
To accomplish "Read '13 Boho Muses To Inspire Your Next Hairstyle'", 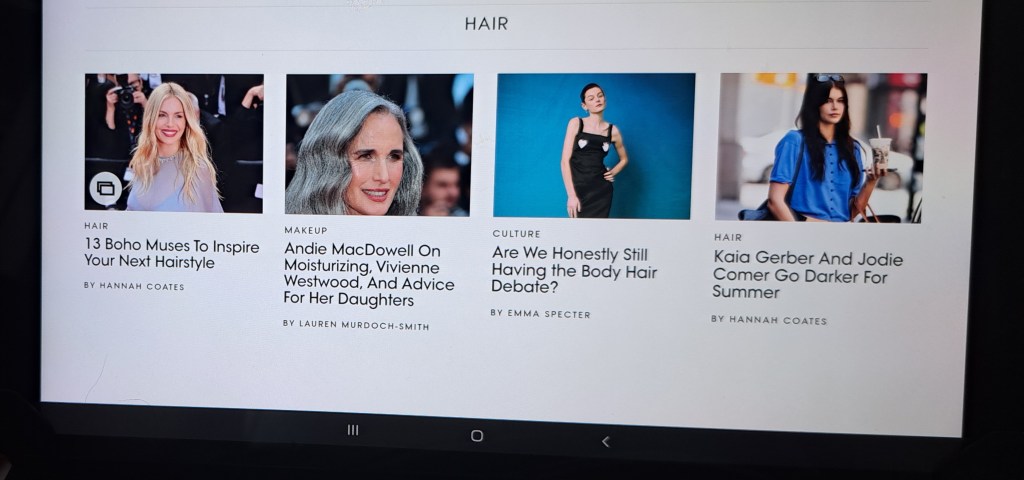I will [x=171, y=253].
